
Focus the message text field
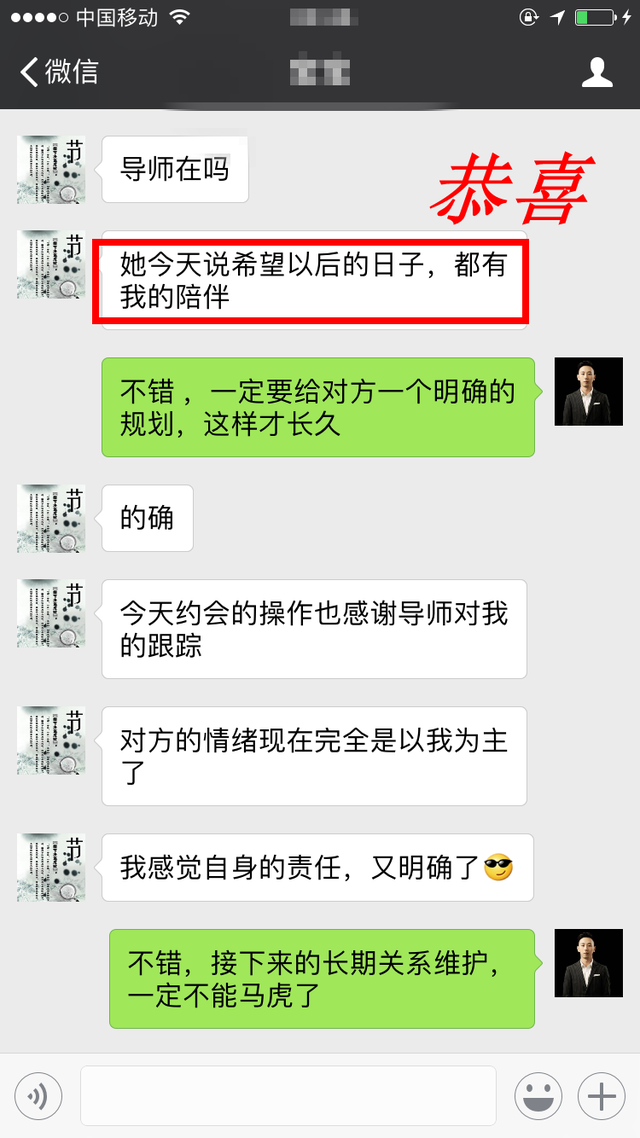click(288, 1096)
